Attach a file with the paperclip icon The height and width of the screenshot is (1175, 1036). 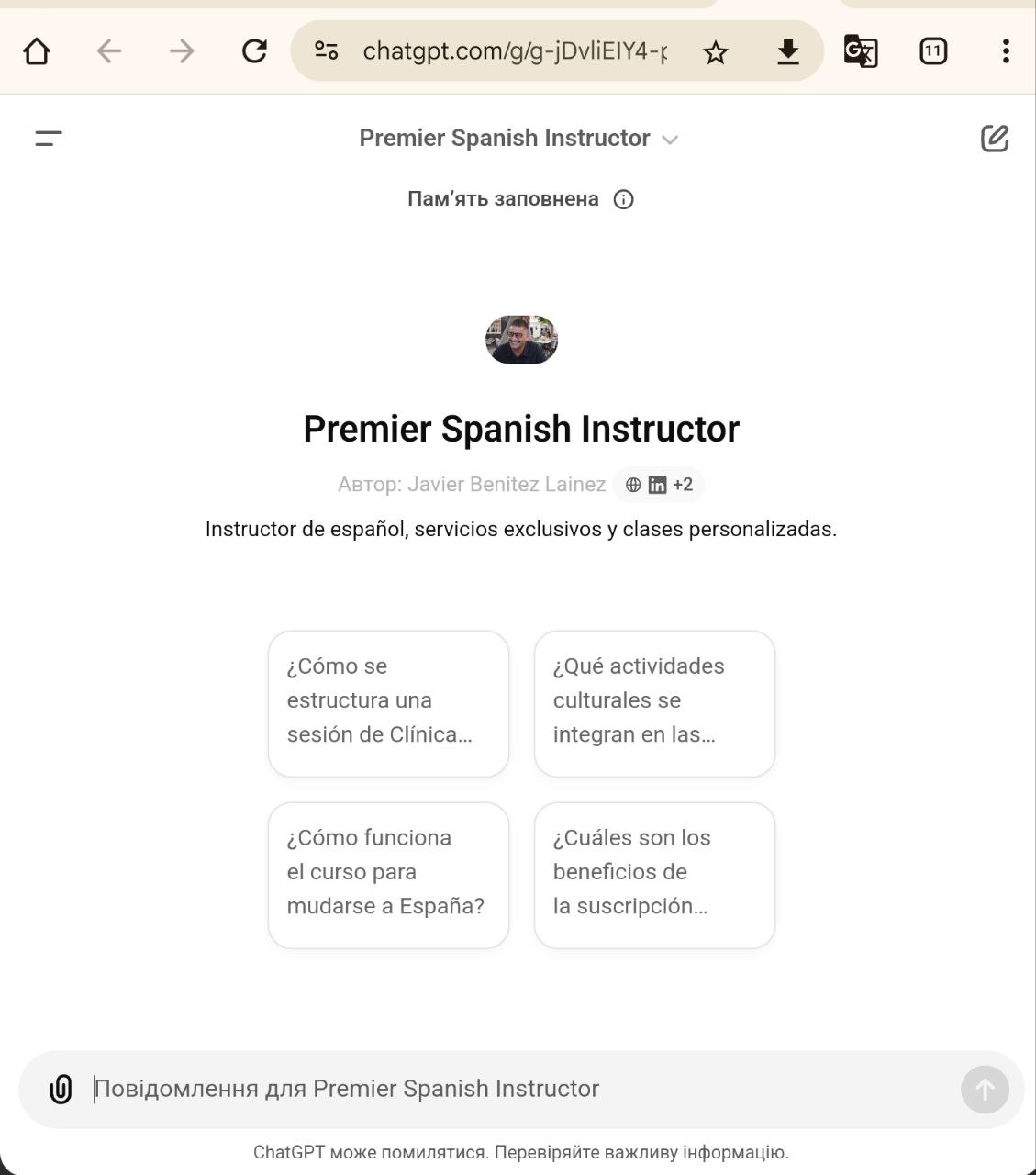(x=61, y=1090)
